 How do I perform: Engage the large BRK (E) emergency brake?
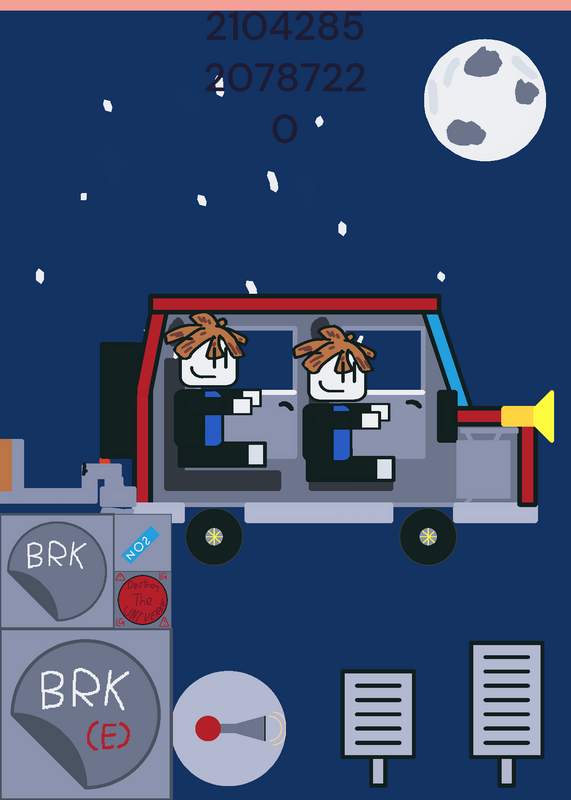click(86, 713)
